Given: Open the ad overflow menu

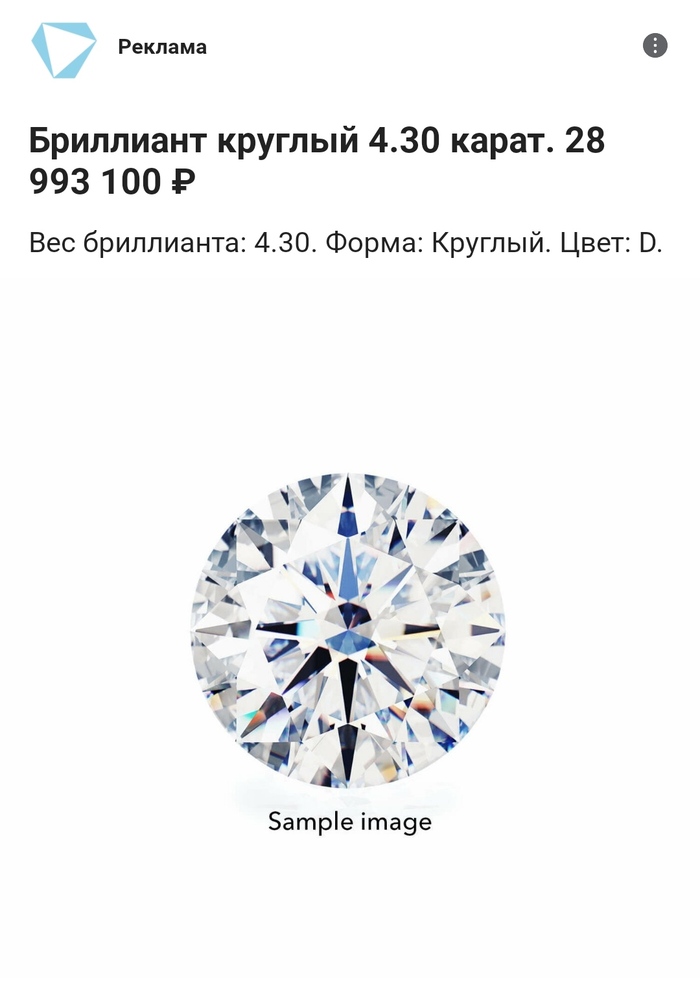Looking at the screenshot, I should pyautogui.click(x=654, y=46).
